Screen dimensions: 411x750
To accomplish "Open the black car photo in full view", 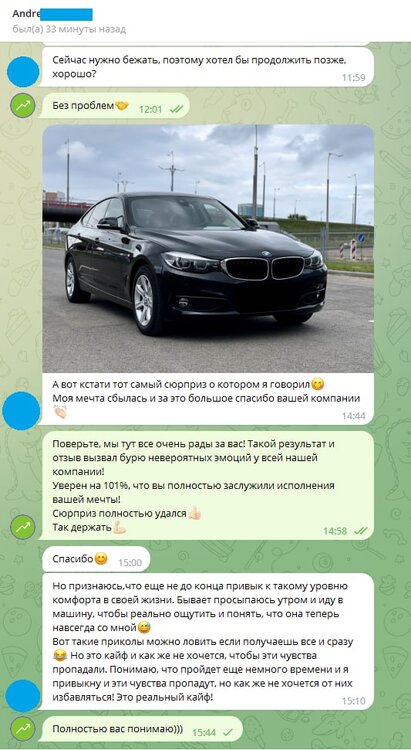I will click(x=208, y=249).
